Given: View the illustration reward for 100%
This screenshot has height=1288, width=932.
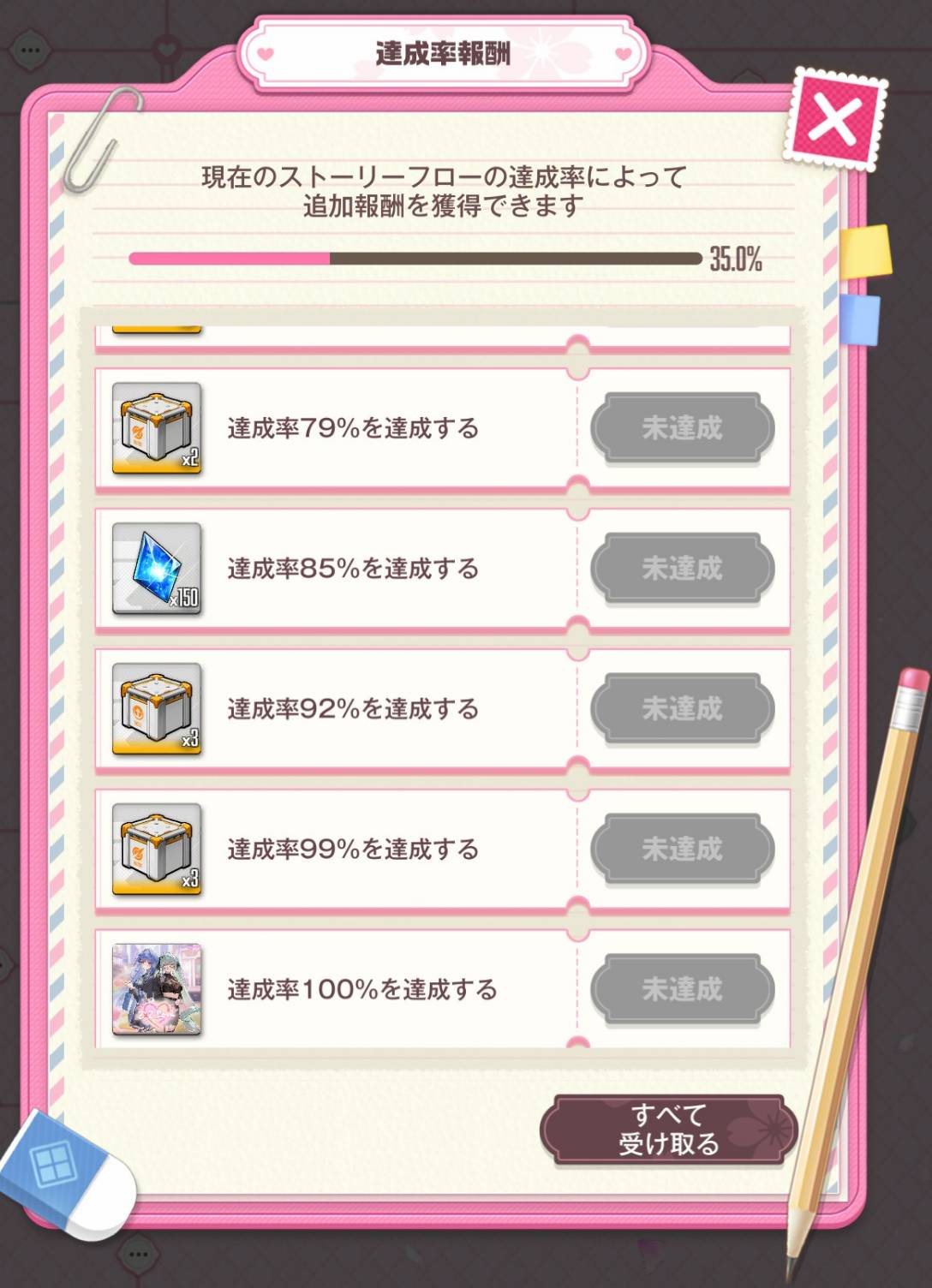Looking at the screenshot, I should click(x=157, y=989).
